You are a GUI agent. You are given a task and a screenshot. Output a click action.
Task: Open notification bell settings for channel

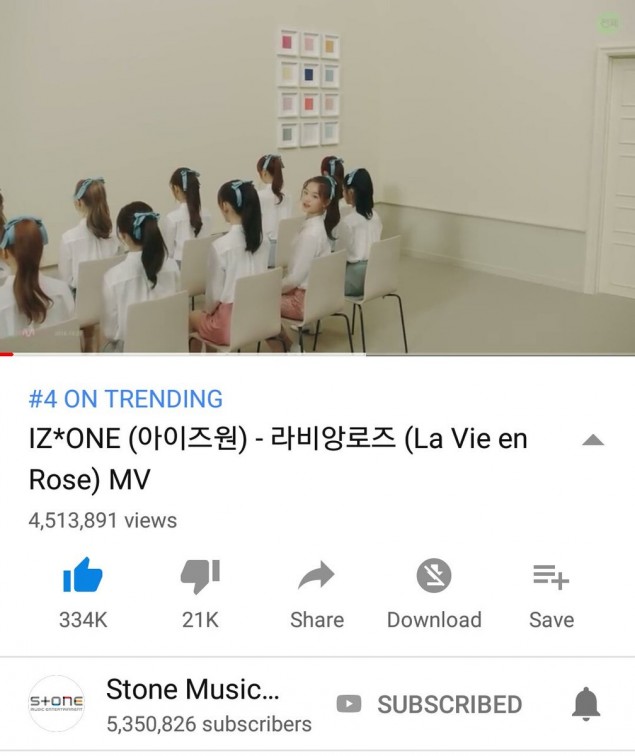tap(587, 704)
